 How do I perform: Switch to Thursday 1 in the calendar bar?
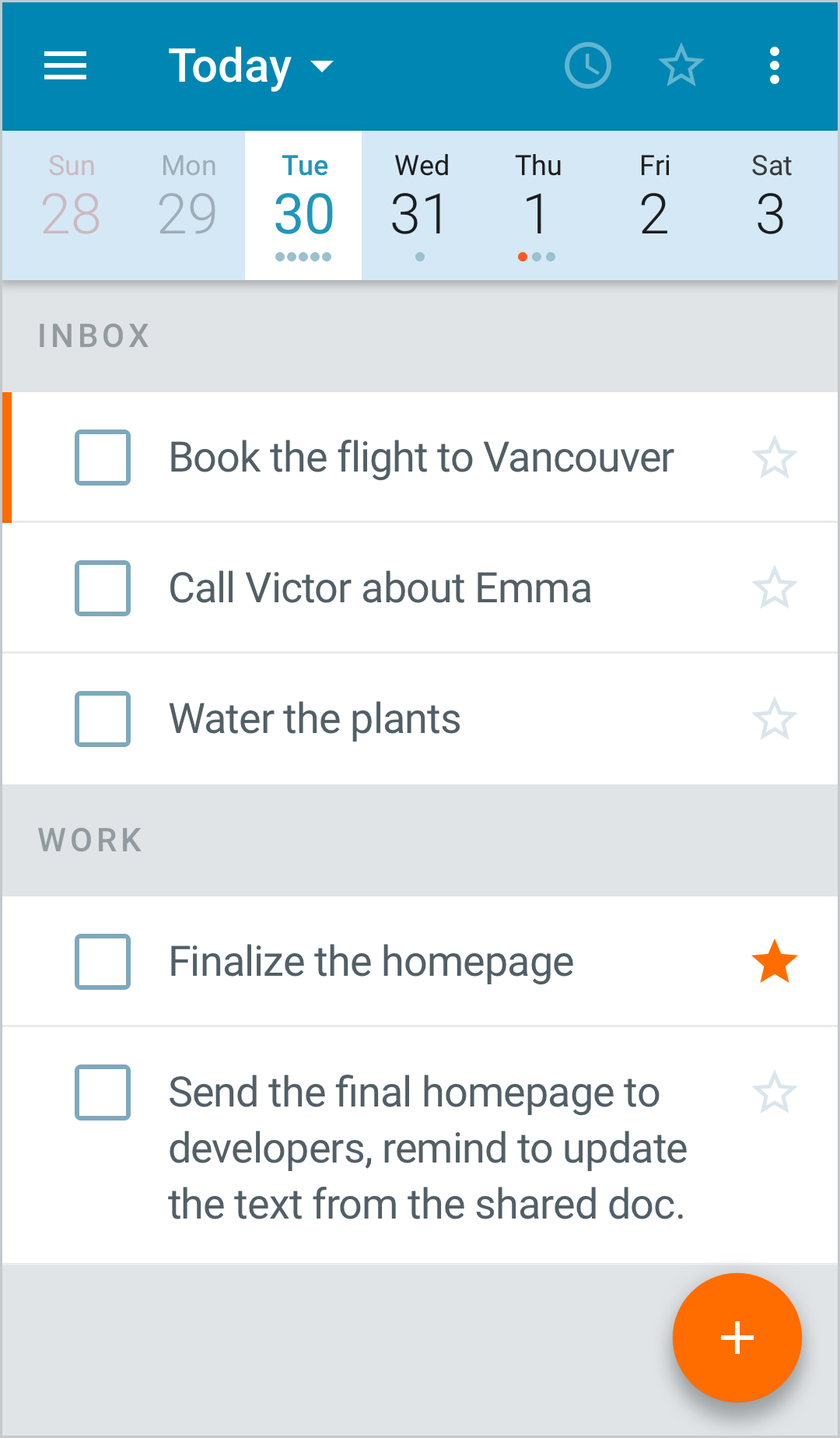click(x=537, y=204)
